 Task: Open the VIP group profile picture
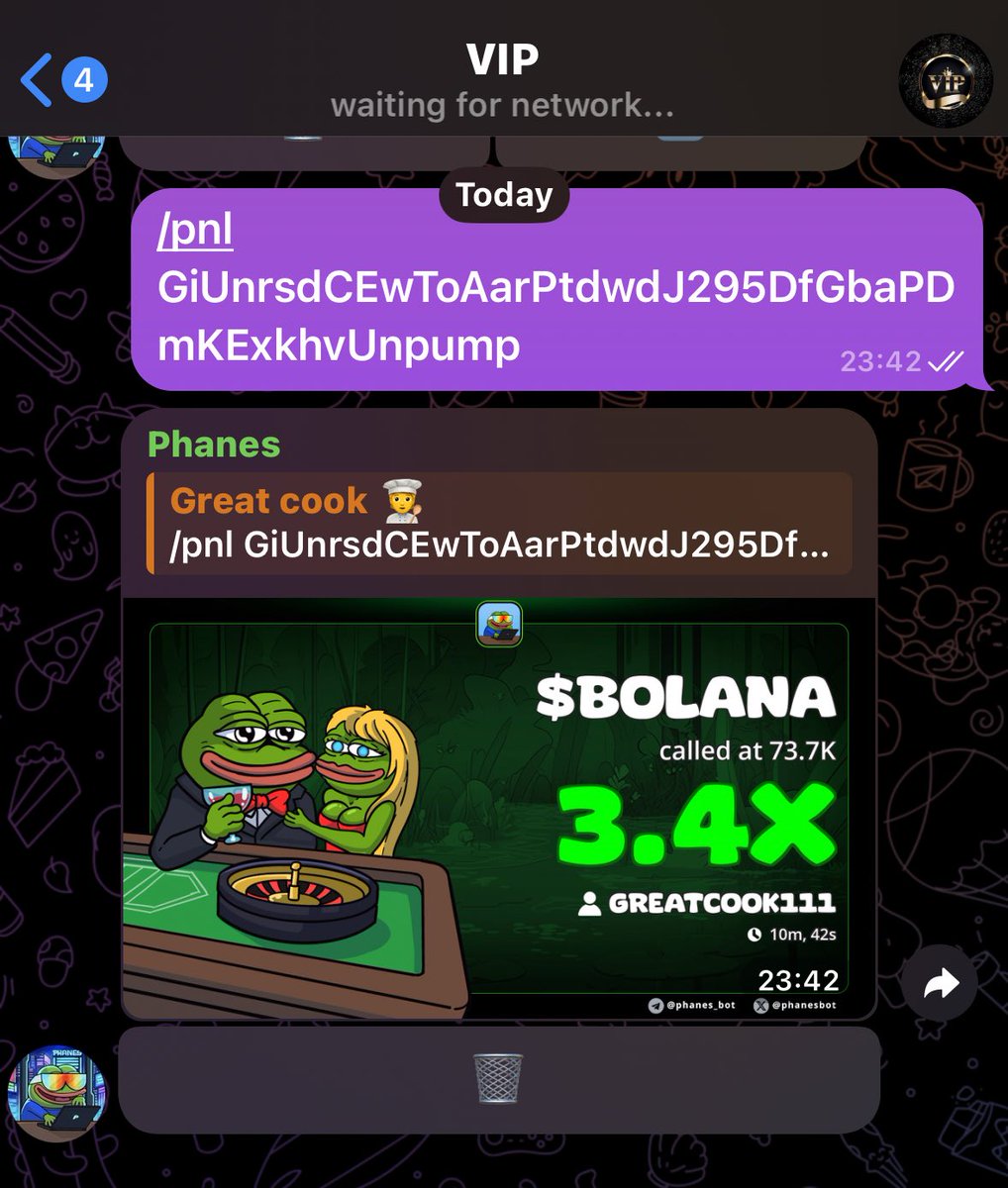click(x=945, y=80)
